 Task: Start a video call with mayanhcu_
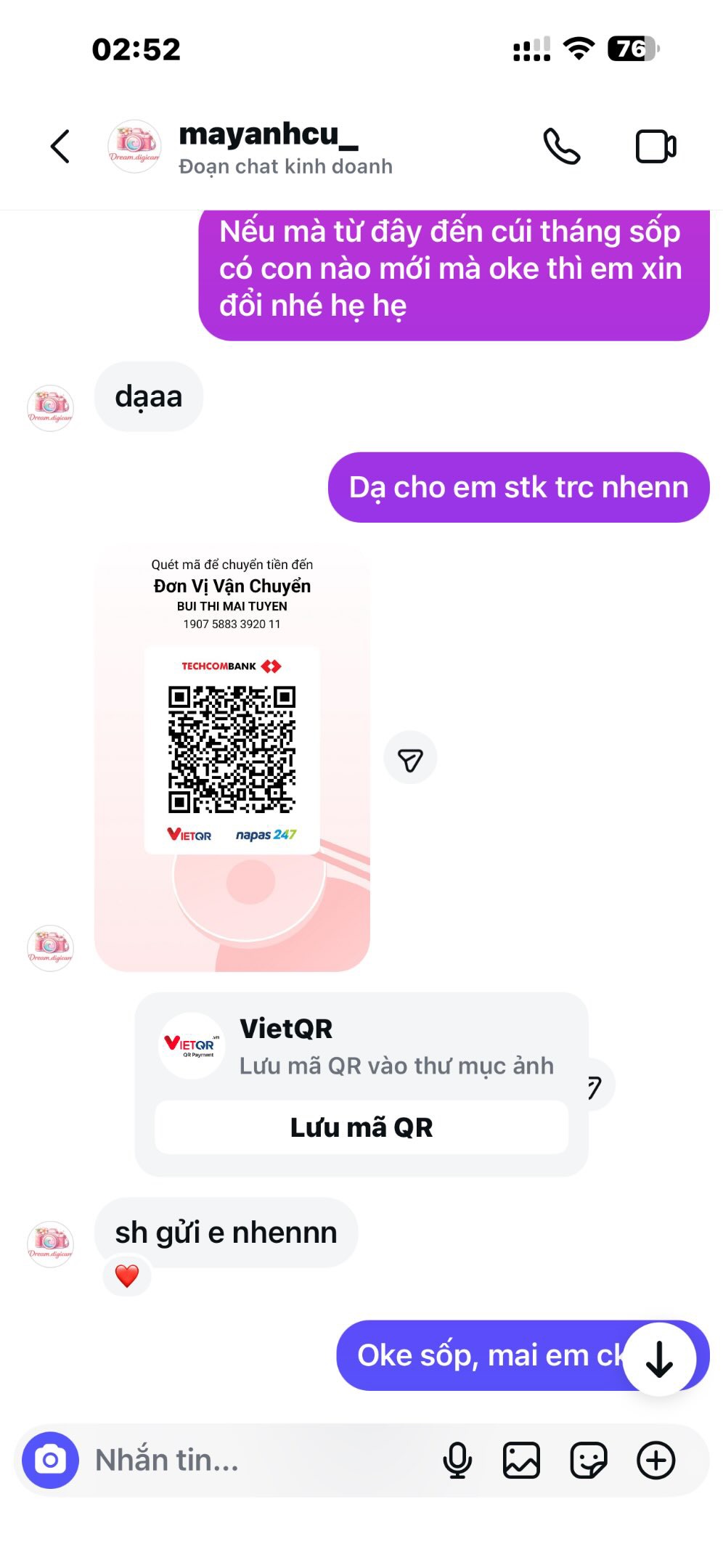pos(655,147)
